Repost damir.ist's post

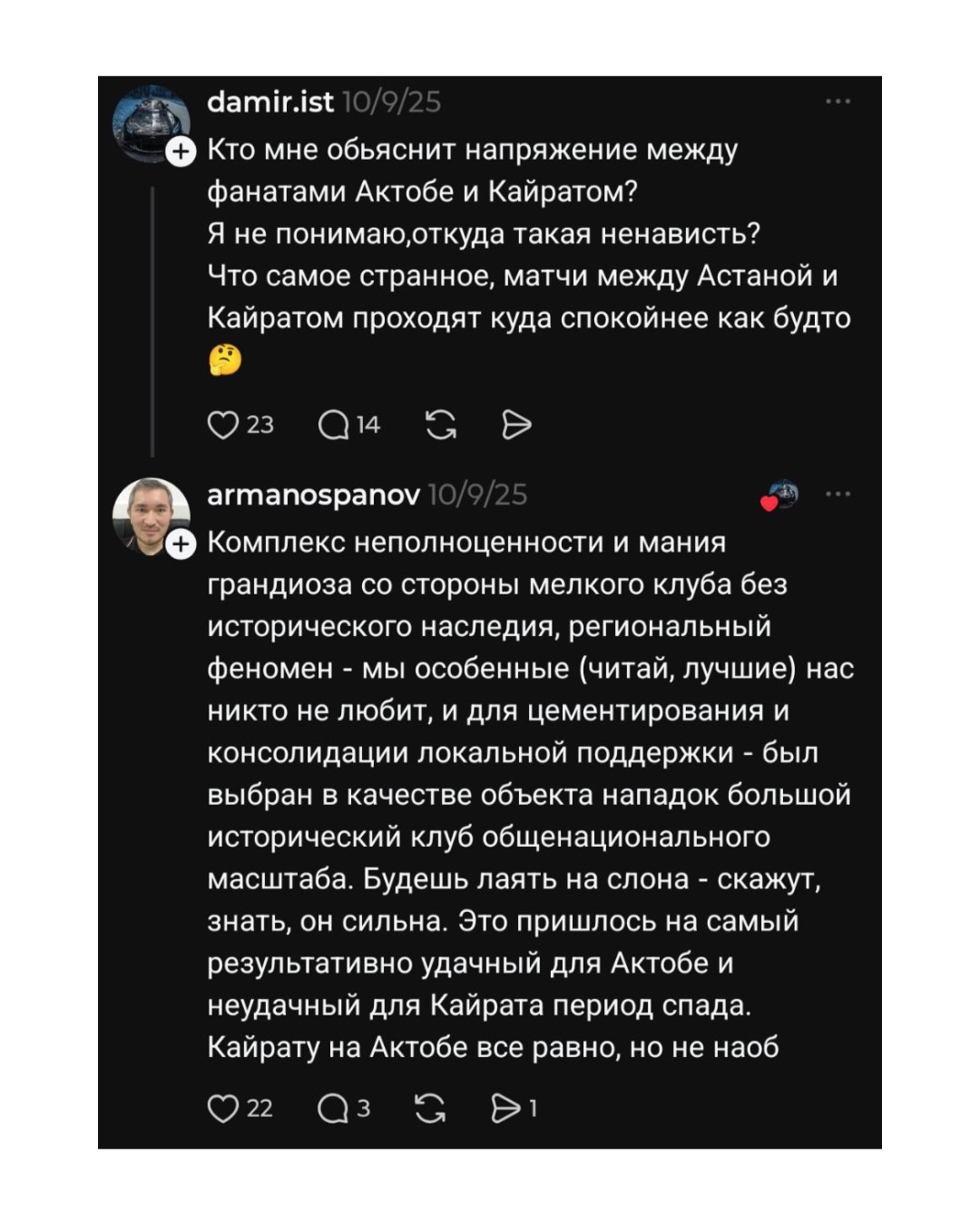(x=441, y=425)
